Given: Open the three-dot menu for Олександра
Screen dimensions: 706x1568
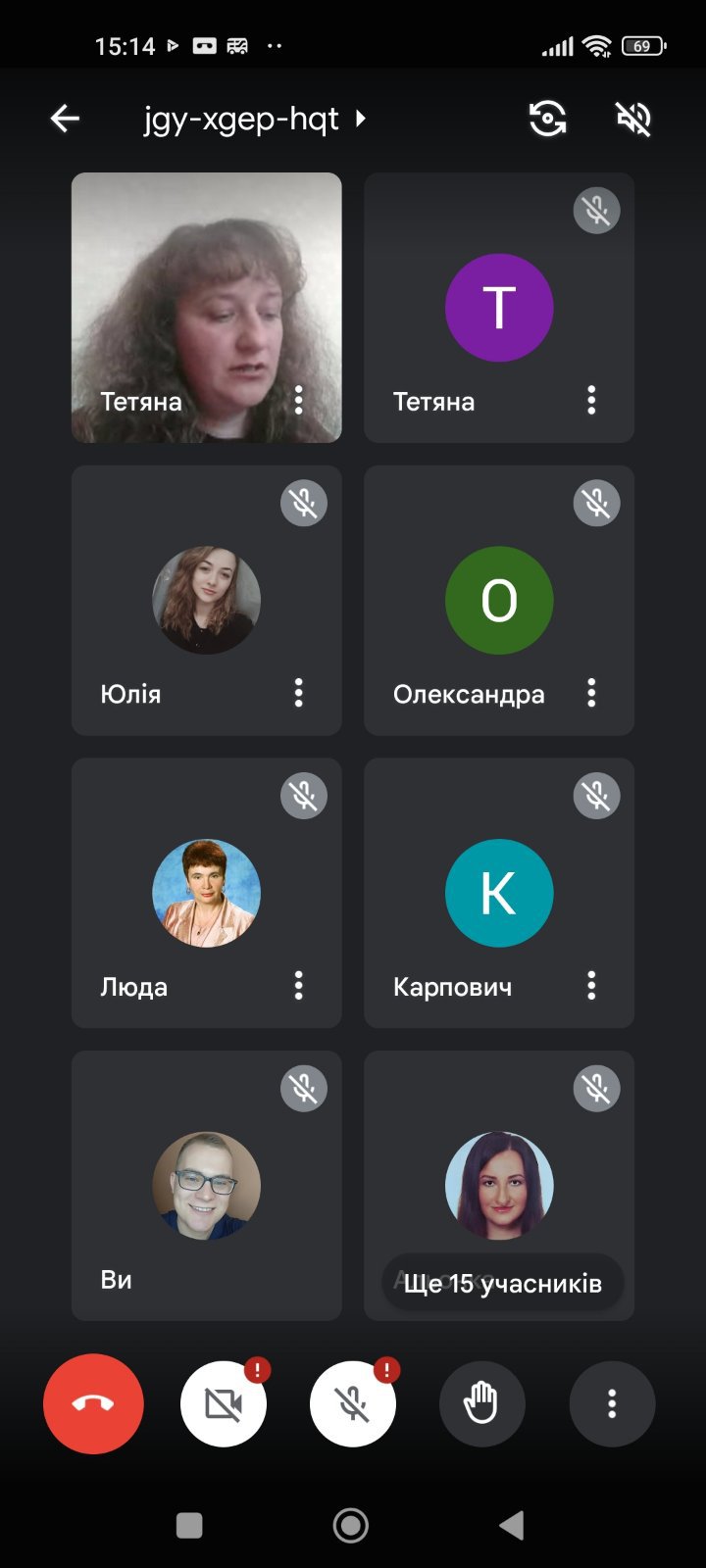Looking at the screenshot, I should (x=591, y=693).
